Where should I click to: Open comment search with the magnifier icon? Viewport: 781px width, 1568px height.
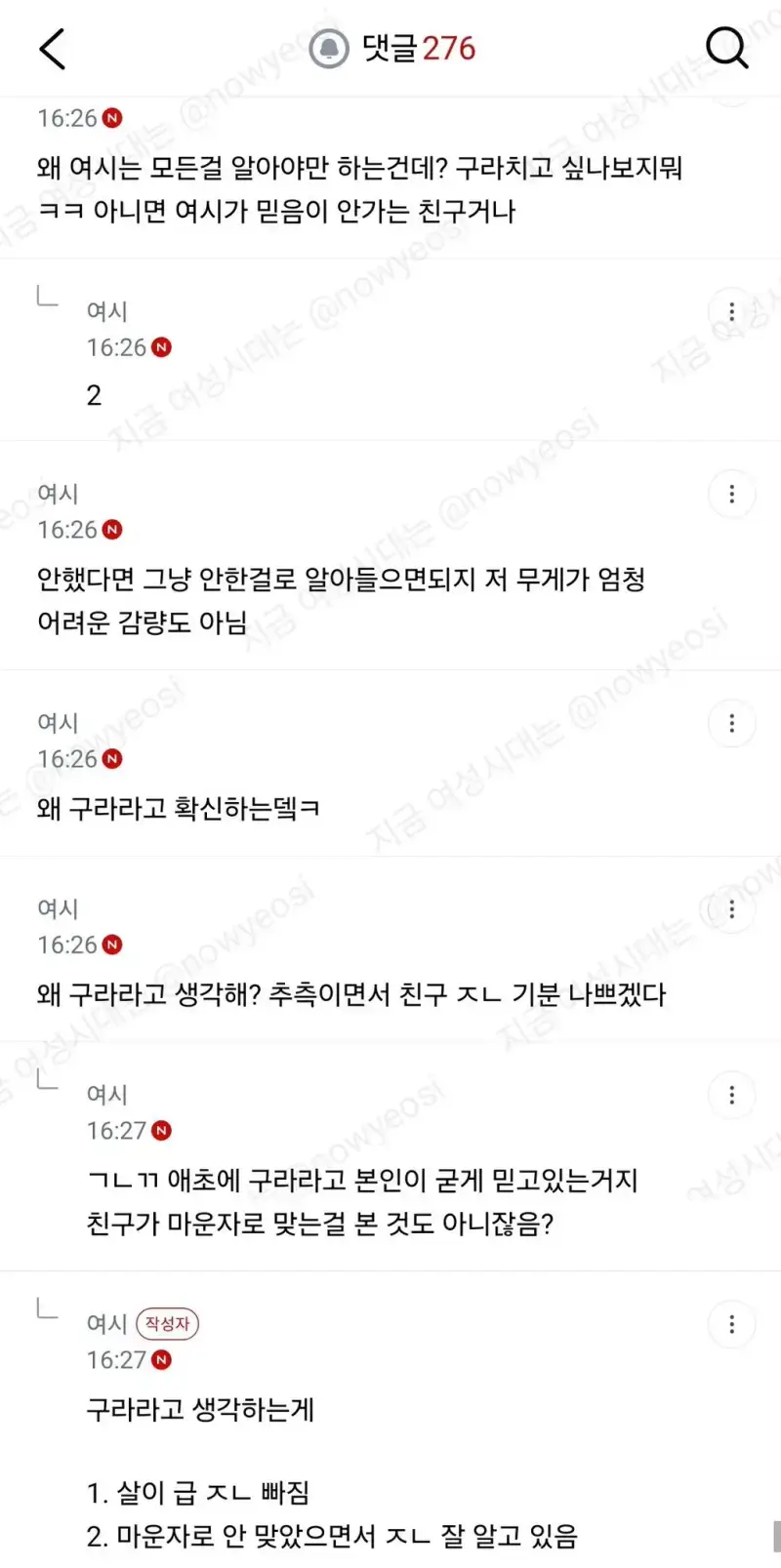(x=726, y=47)
